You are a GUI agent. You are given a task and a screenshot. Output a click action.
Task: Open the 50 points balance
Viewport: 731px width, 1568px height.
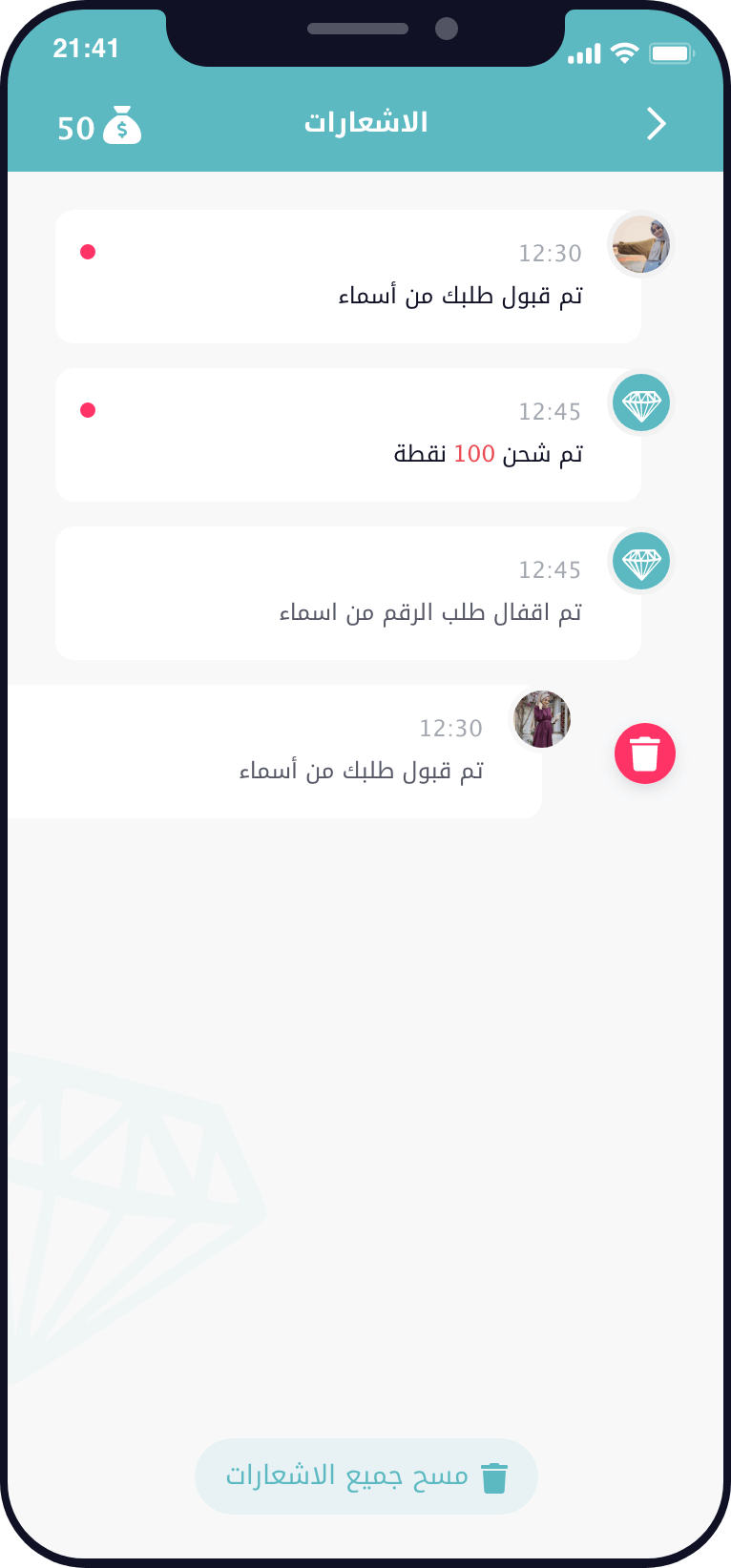[98, 126]
